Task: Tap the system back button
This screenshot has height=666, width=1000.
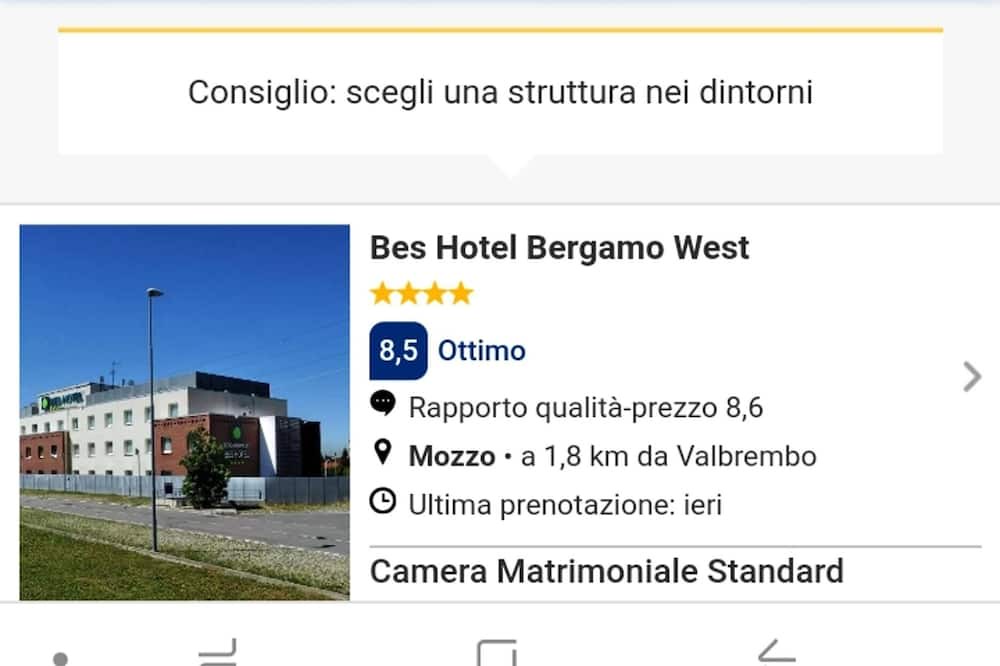Action: pyautogui.click(x=776, y=650)
